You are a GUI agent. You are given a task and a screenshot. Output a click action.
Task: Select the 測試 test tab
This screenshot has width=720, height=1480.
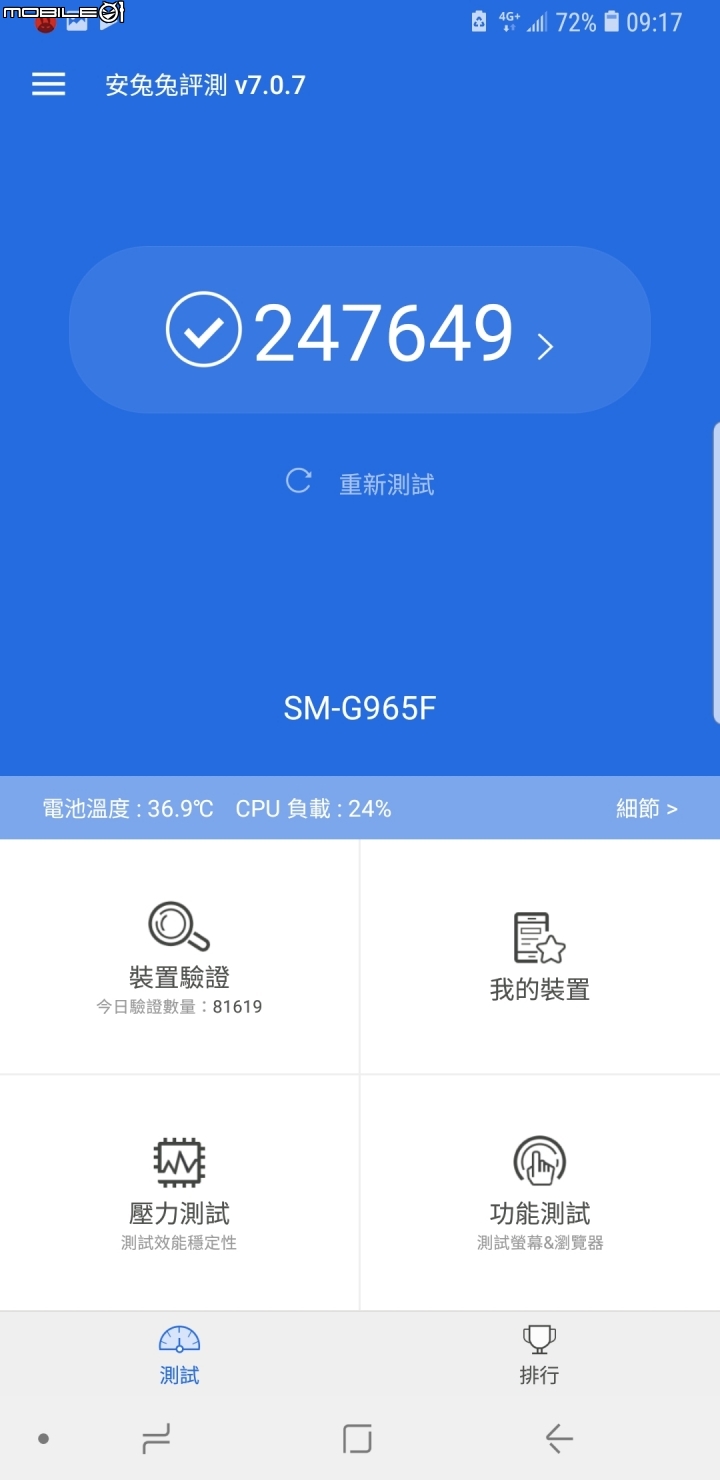click(180, 1355)
